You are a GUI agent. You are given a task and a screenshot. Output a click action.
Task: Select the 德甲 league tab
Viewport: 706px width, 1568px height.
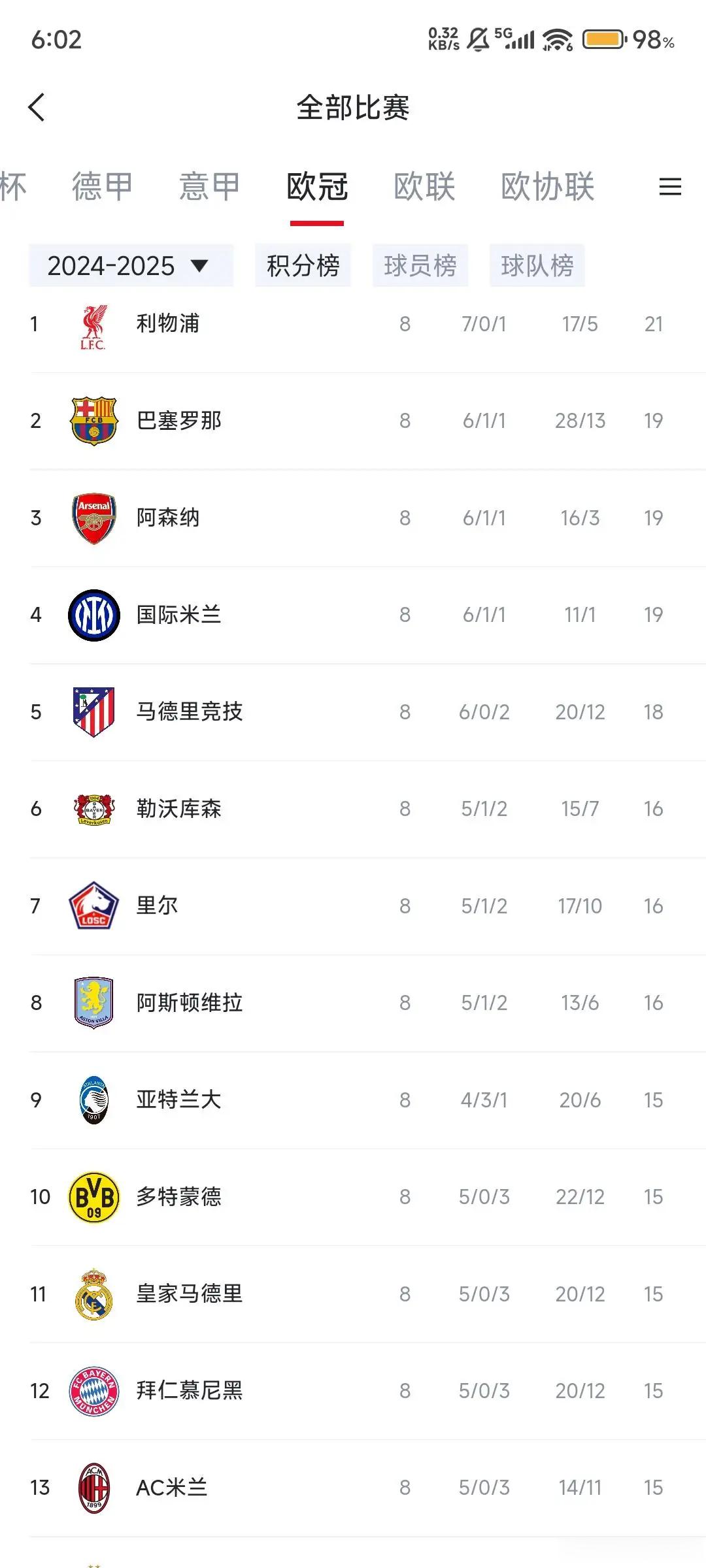point(101,188)
